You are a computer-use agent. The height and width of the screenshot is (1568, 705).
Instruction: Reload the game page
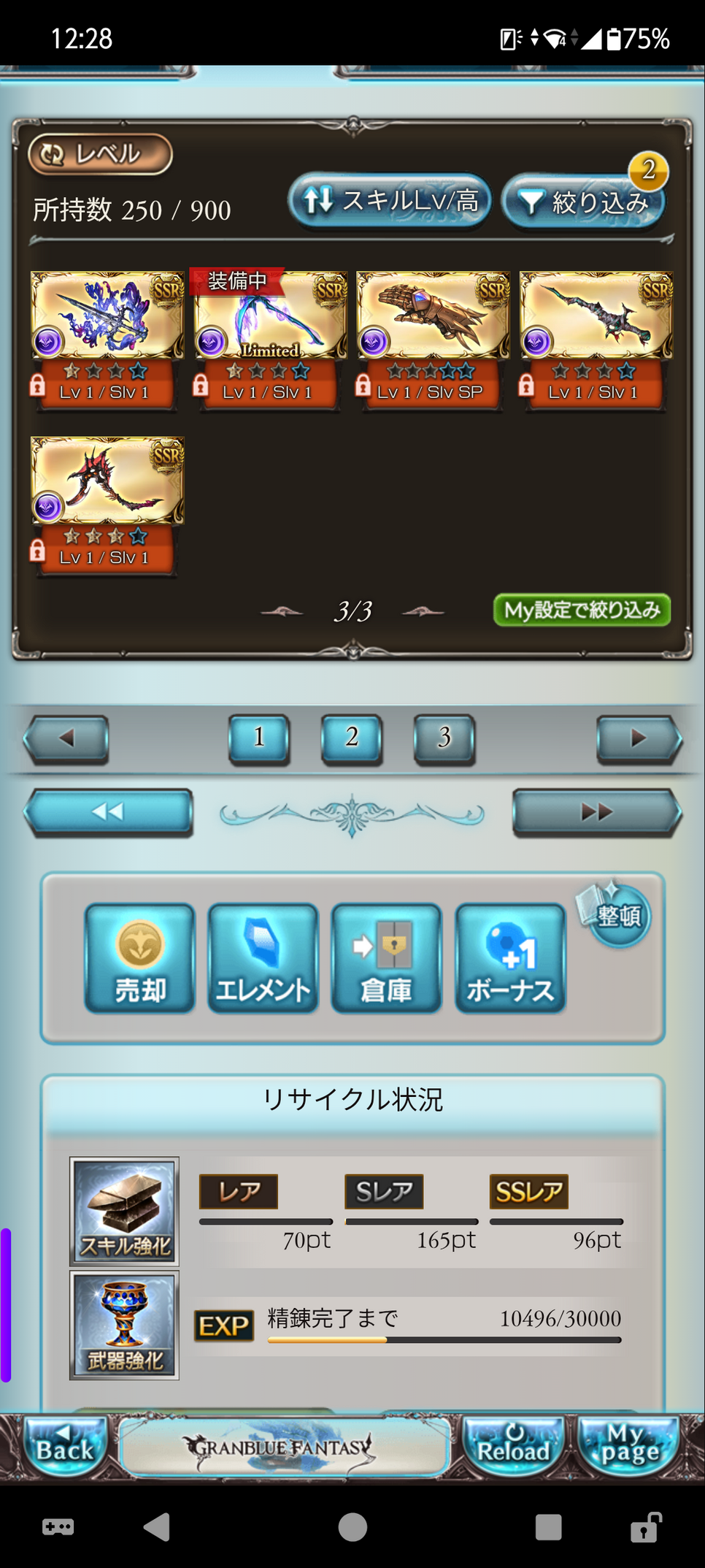coord(513,1445)
